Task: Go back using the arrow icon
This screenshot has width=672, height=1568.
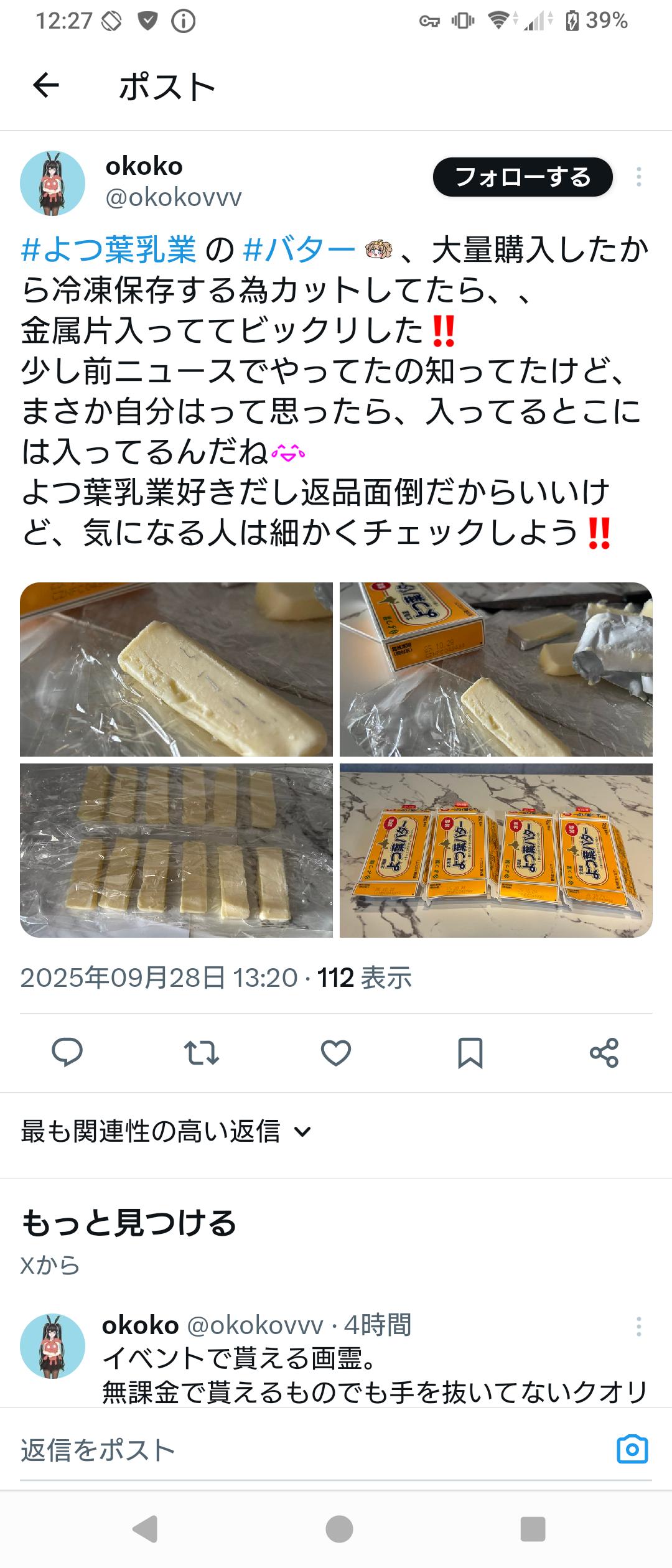Action: 46,86
